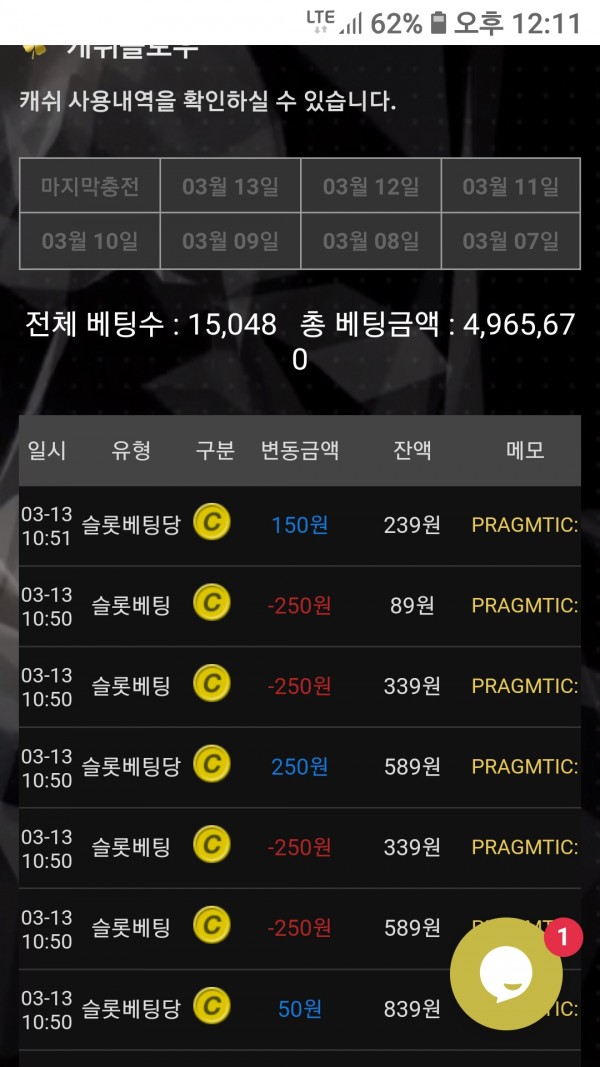Choose the 03월 08일 date filter
This screenshot has height=1067, width=600.
[x=371, y=241]
